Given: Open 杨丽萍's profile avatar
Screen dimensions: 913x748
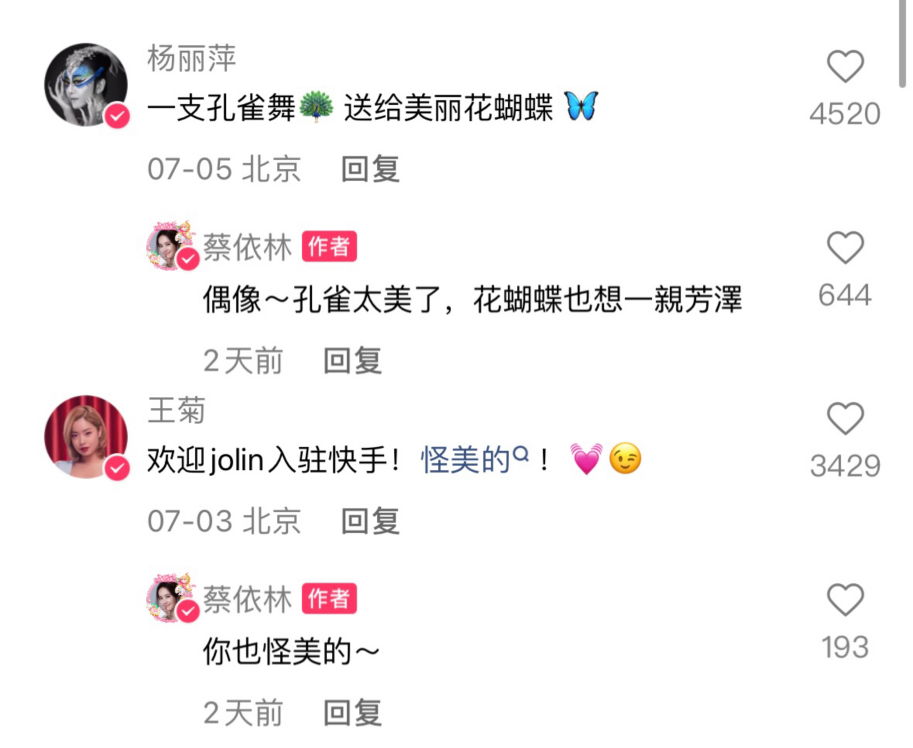Looking at the screenshot, I should coord(86,86).
